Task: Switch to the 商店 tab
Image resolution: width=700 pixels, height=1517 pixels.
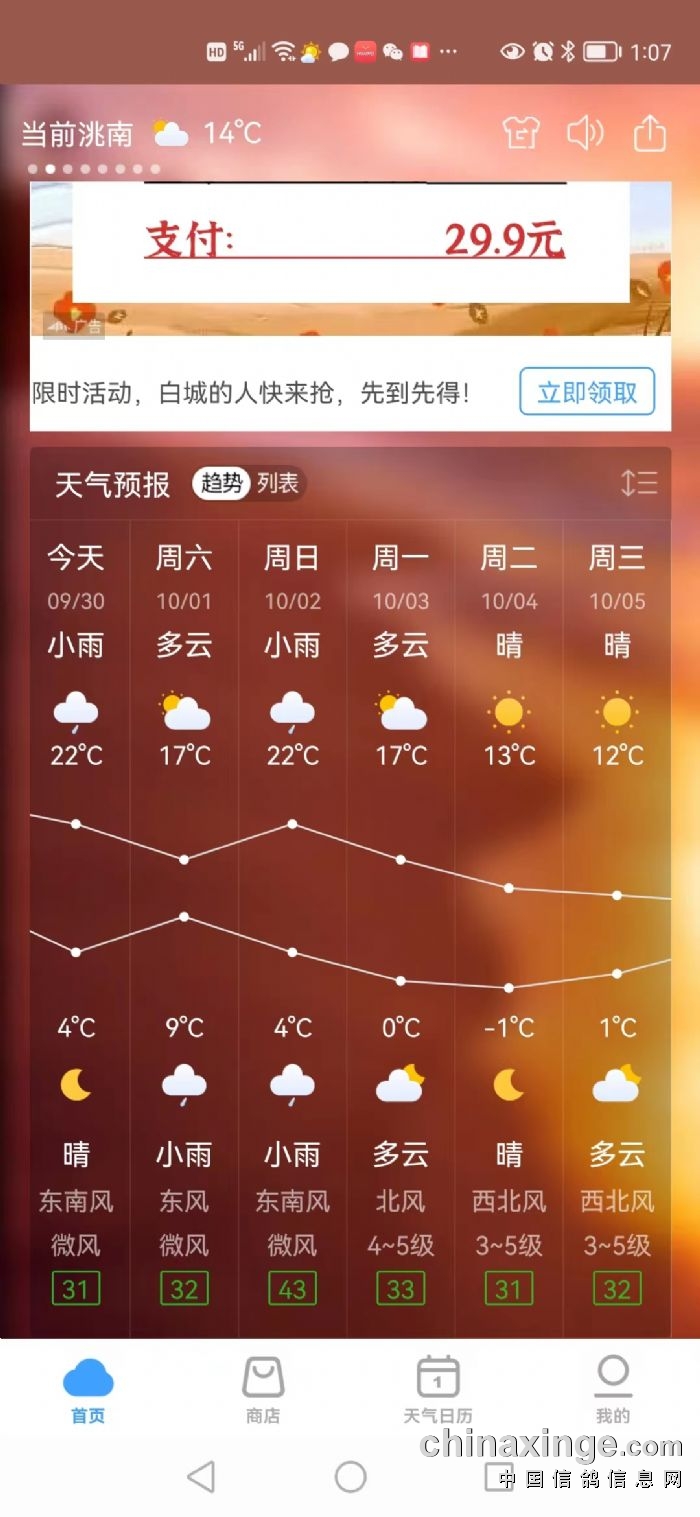Action: coord(263,1388)
